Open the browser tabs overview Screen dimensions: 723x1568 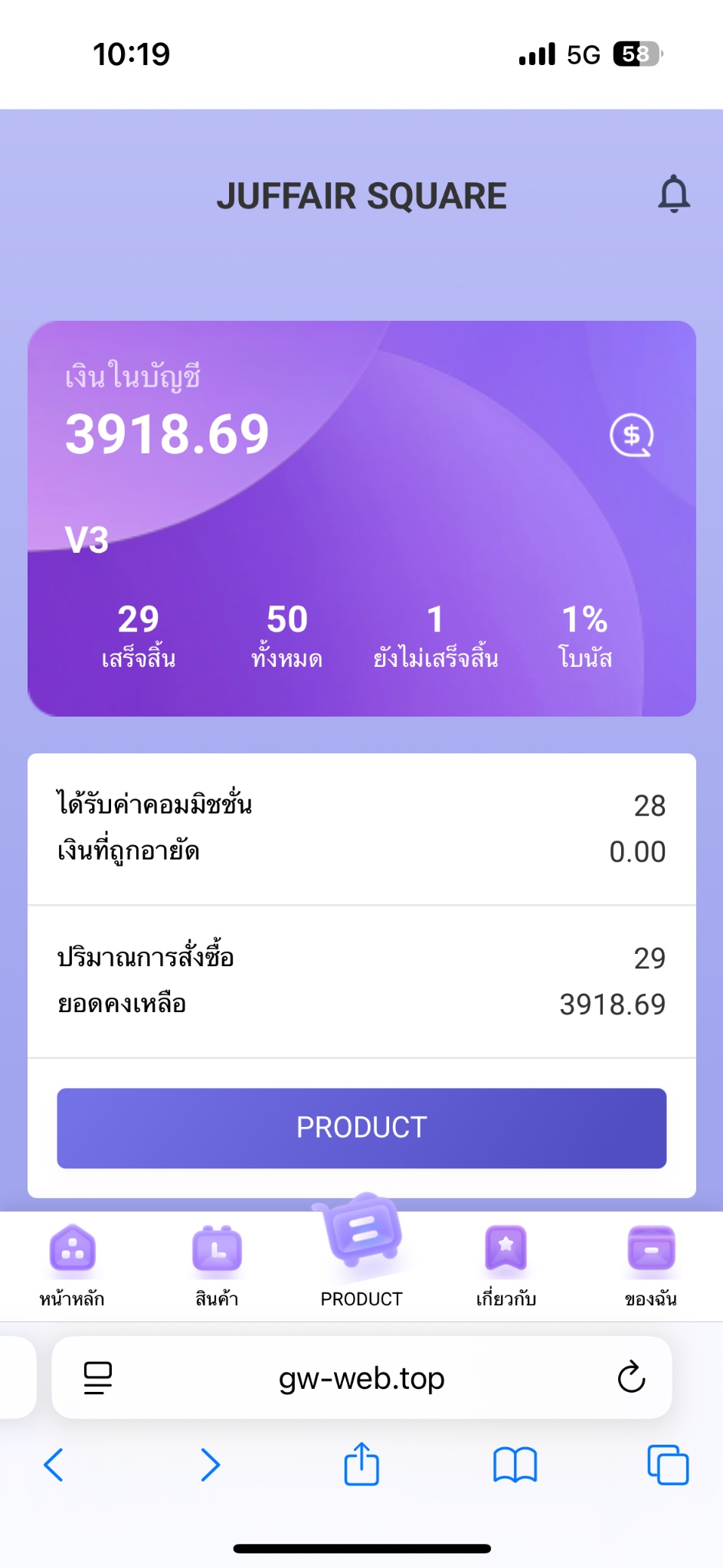point(668,1465)
